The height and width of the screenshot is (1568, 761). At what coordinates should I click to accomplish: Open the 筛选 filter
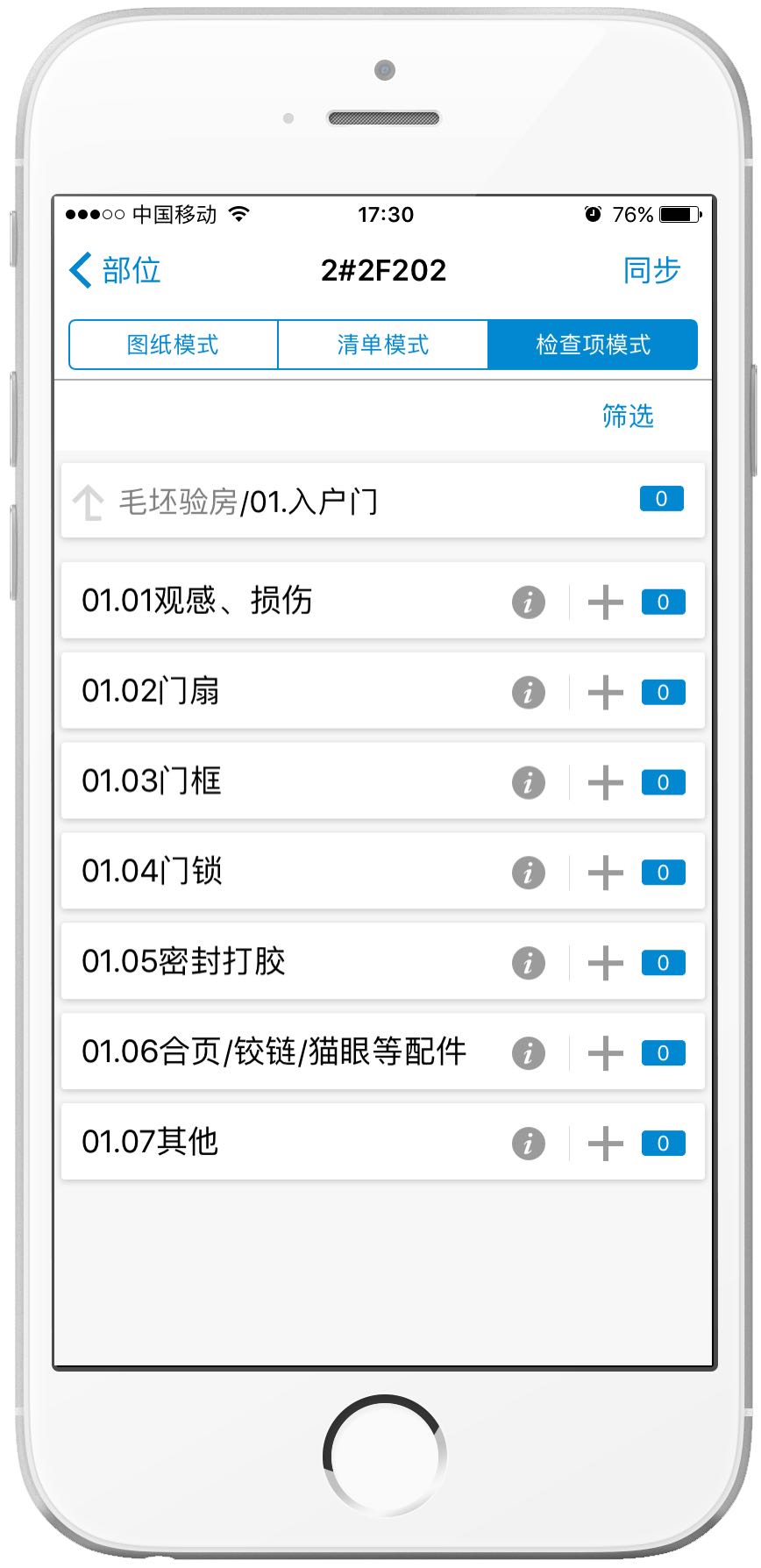tap(628, 416)
